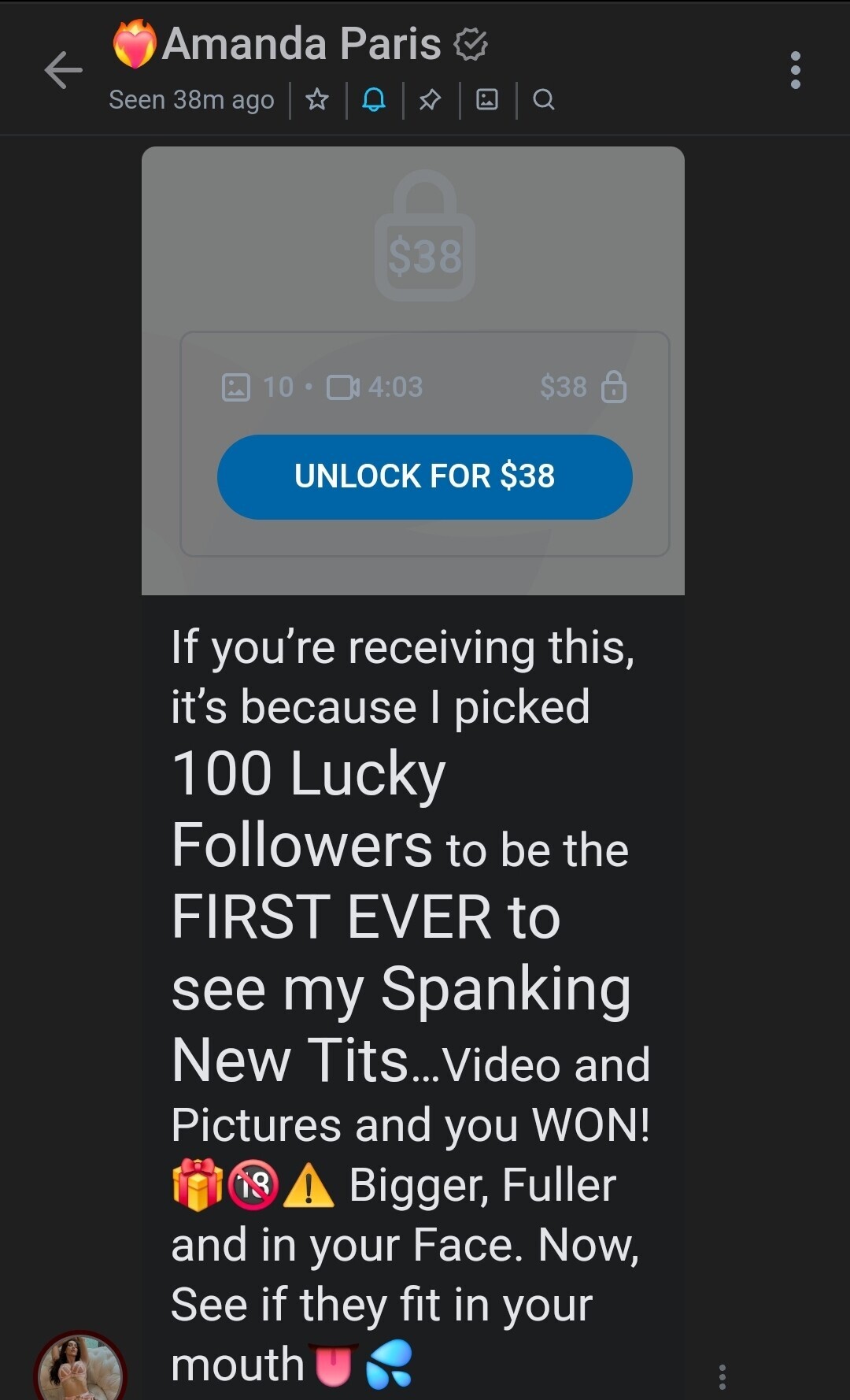Viewport: 850px width, 1400px height.
Task: Toggle the notifications bell for this chat
Action: click(374, 99)
